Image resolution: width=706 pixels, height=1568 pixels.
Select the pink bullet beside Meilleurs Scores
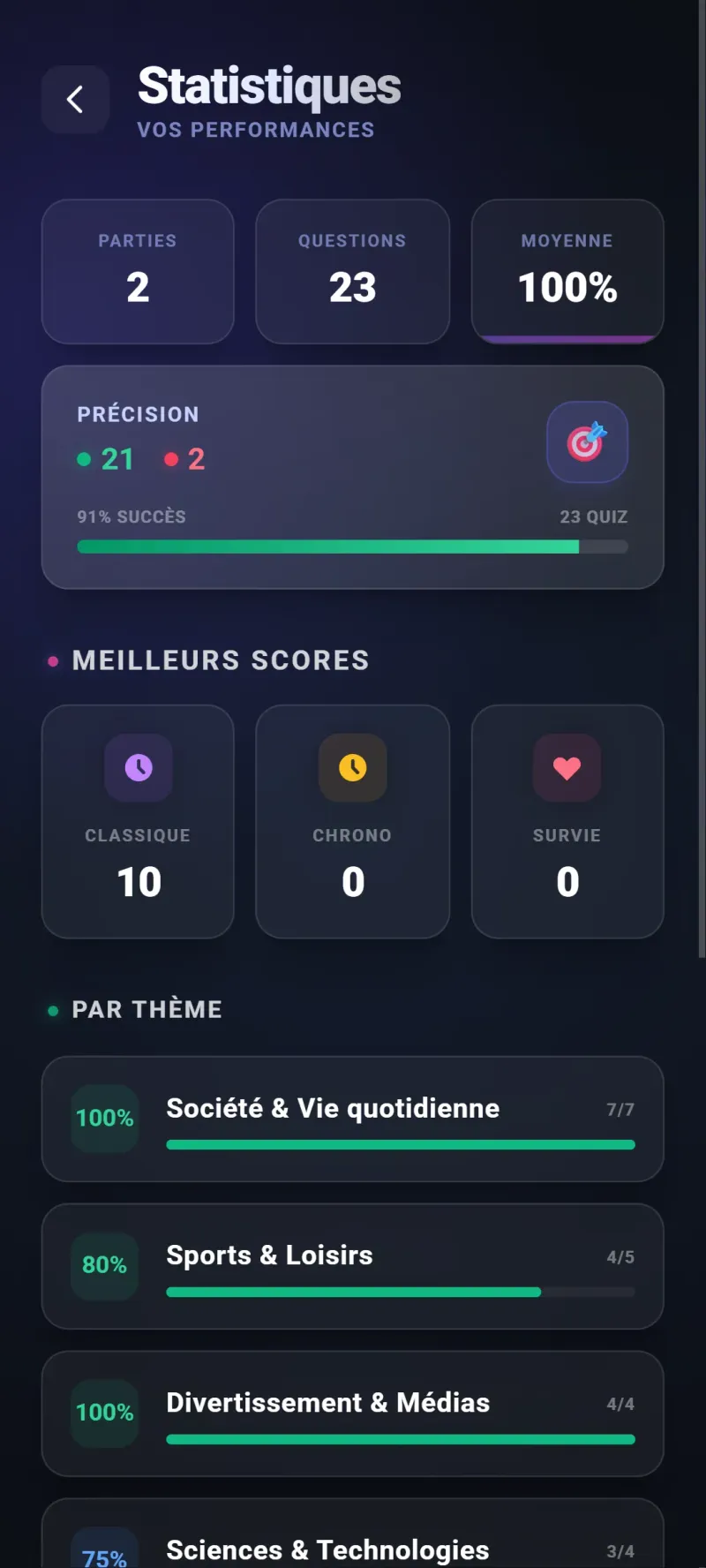tap(50, 660)
